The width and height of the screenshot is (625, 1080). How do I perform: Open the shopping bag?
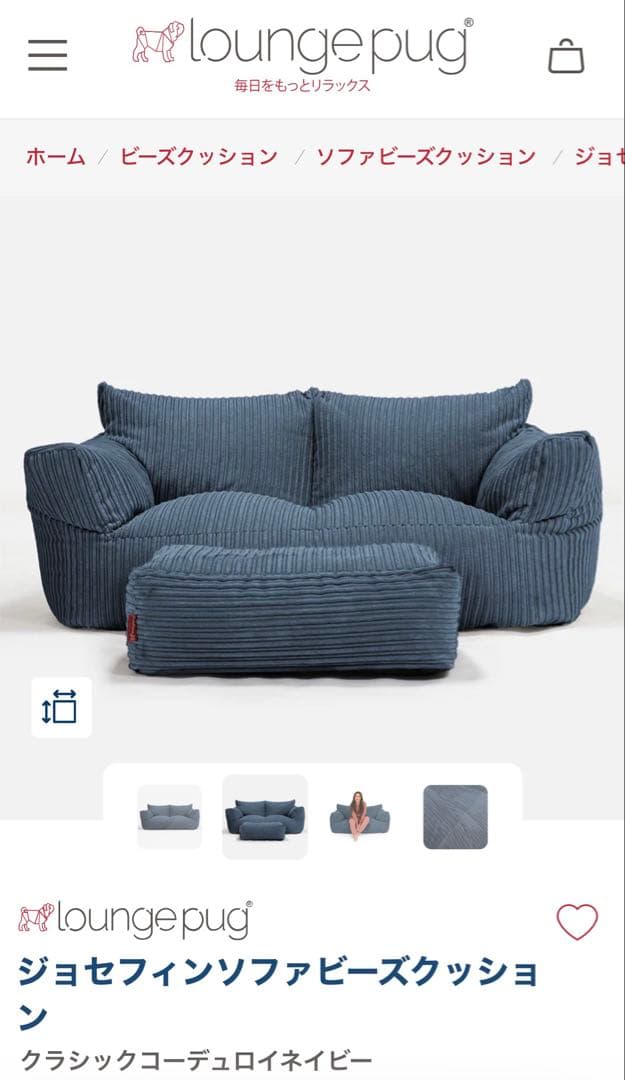coord(565,56)
